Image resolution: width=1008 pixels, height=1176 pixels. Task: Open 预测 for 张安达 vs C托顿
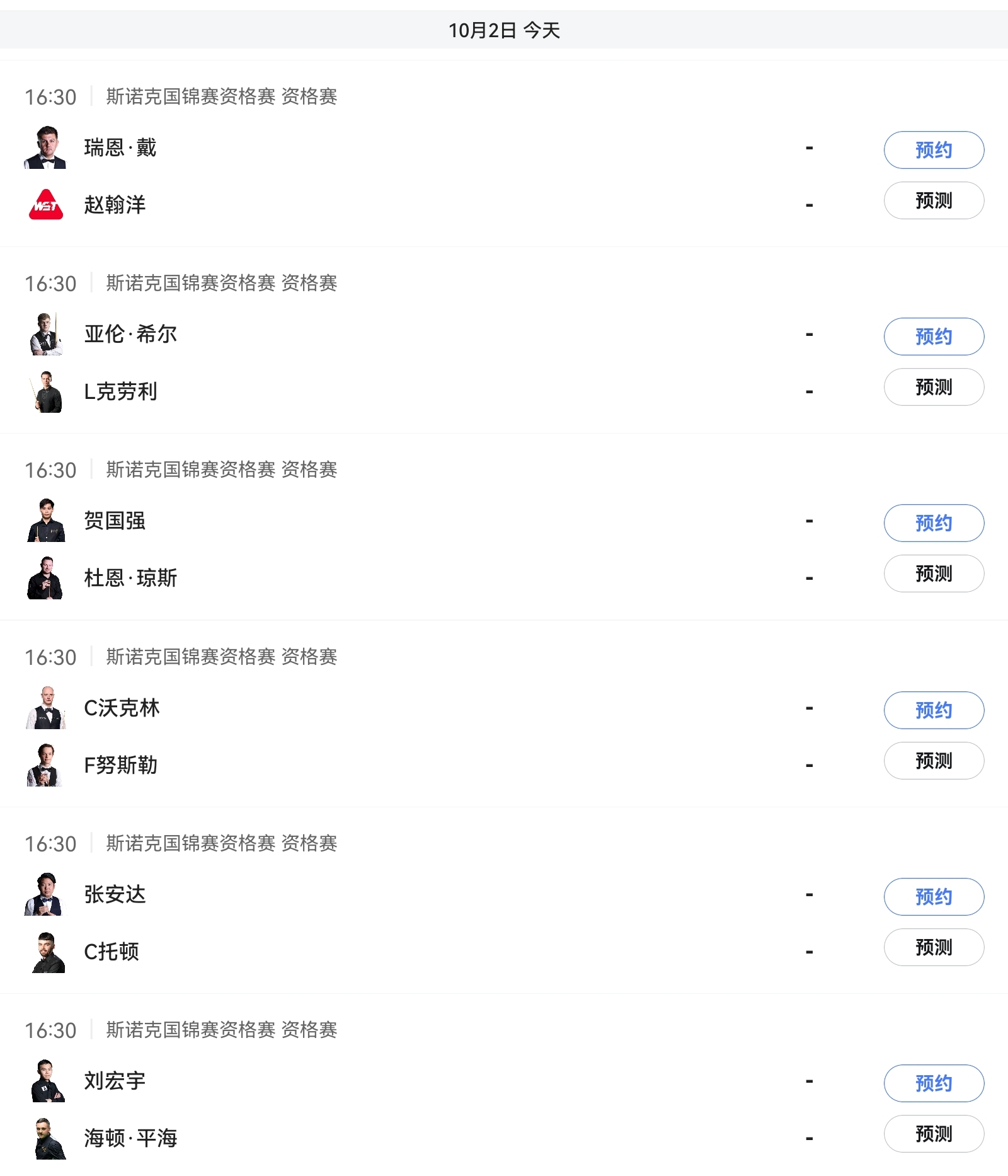pyautogui.click(x=933, y=947)
